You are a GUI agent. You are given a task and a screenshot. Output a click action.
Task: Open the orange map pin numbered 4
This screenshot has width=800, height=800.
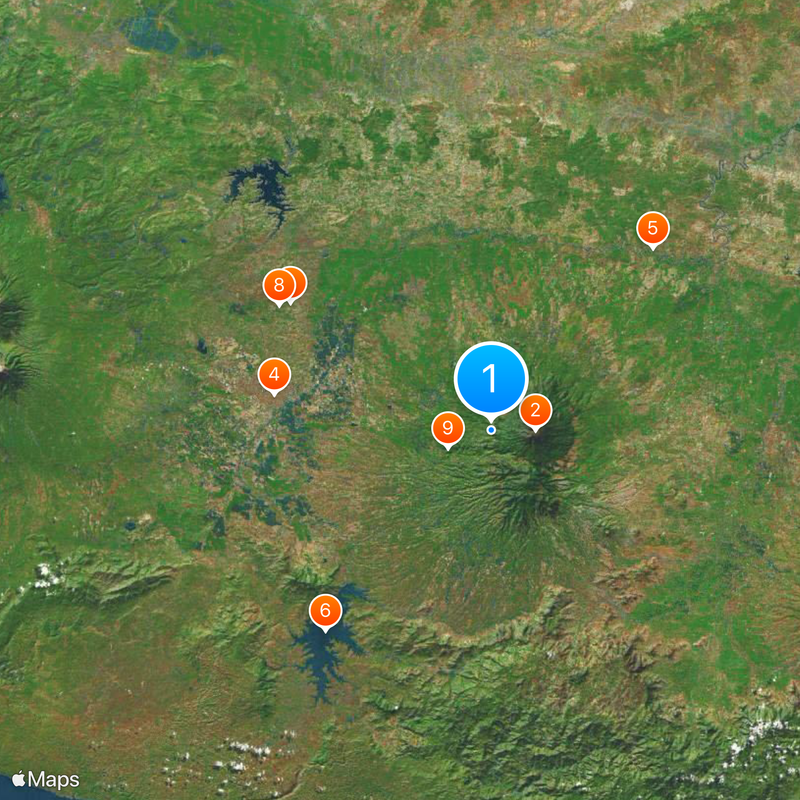coord(274,375)
